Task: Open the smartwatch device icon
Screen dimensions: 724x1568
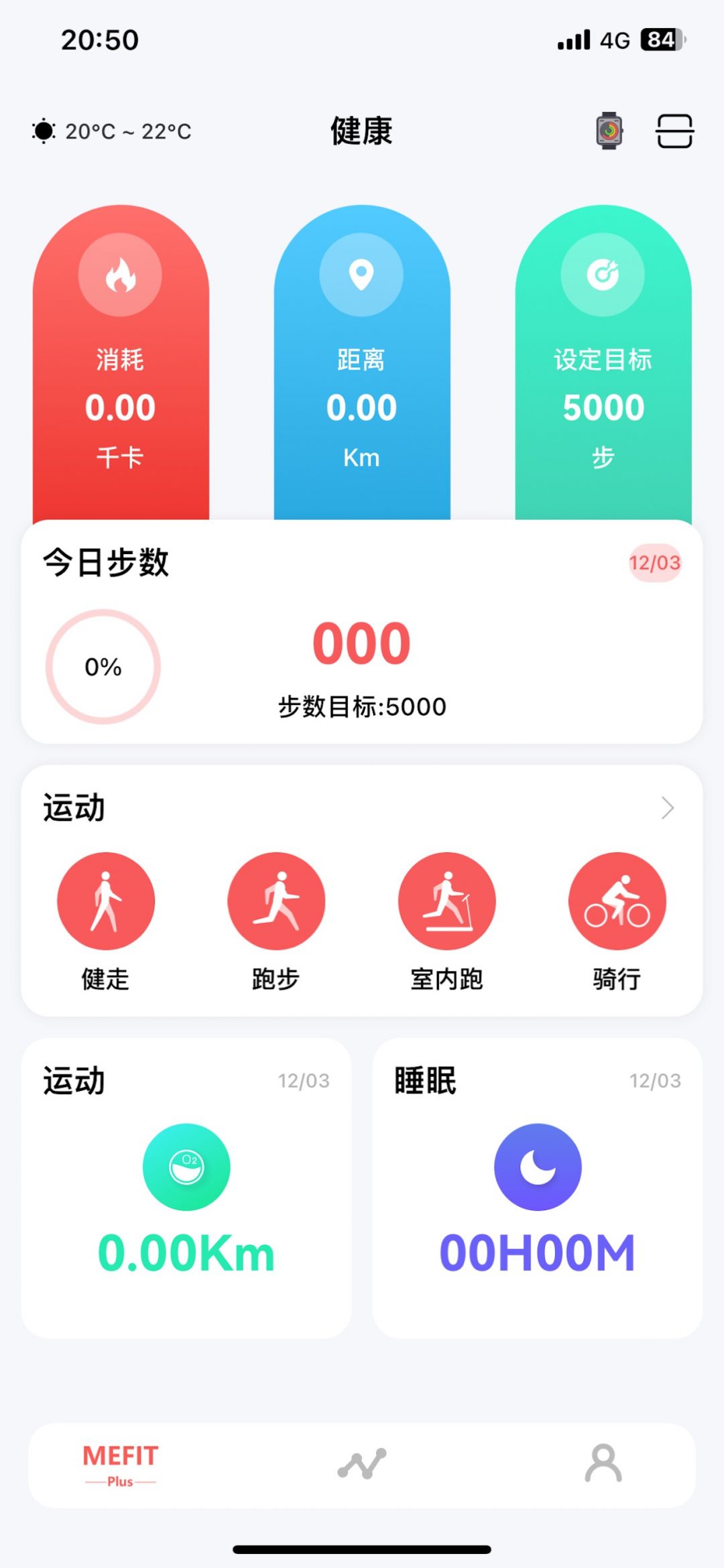Action: (x=609, y=131)
